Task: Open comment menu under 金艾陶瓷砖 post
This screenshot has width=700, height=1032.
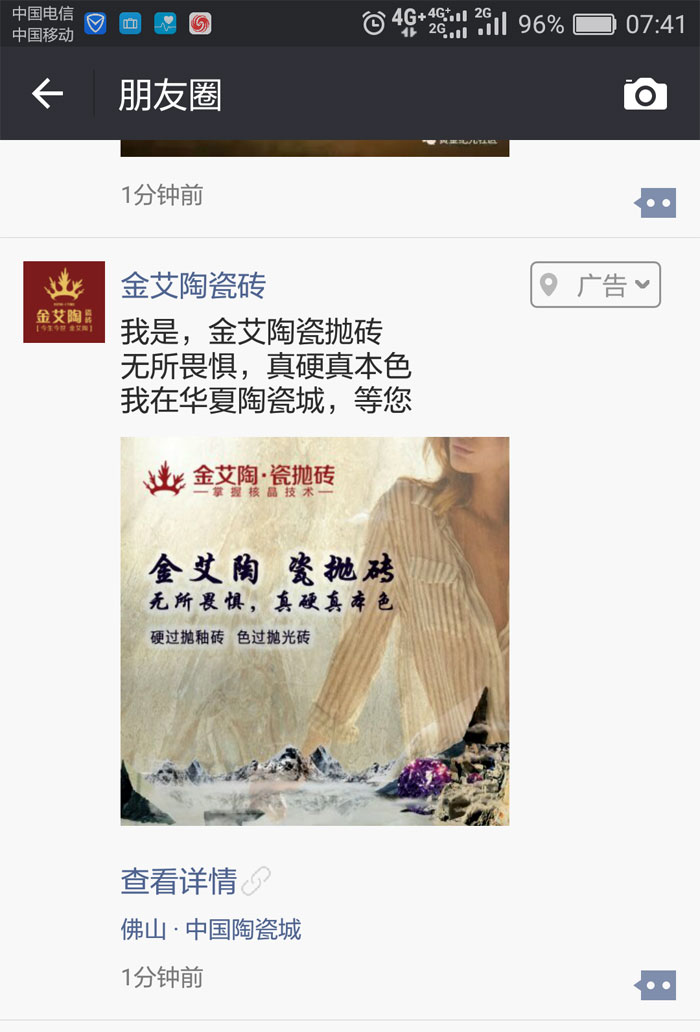Action: [656, 985]
